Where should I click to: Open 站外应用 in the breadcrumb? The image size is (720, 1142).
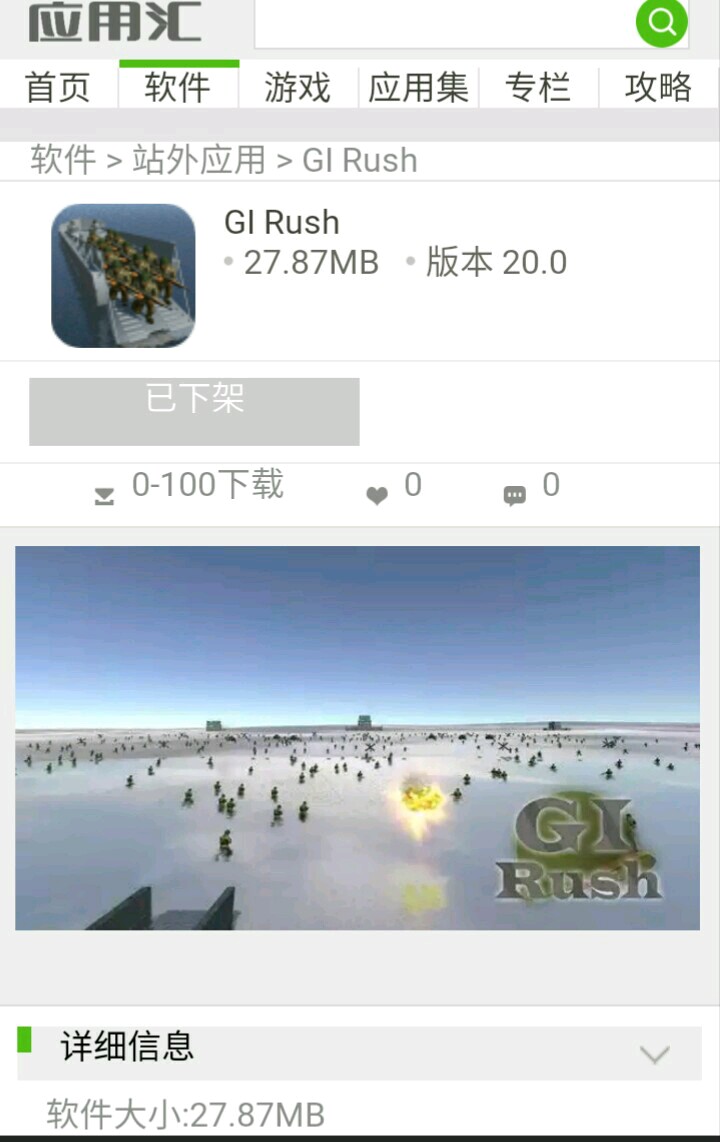(199, 160)
